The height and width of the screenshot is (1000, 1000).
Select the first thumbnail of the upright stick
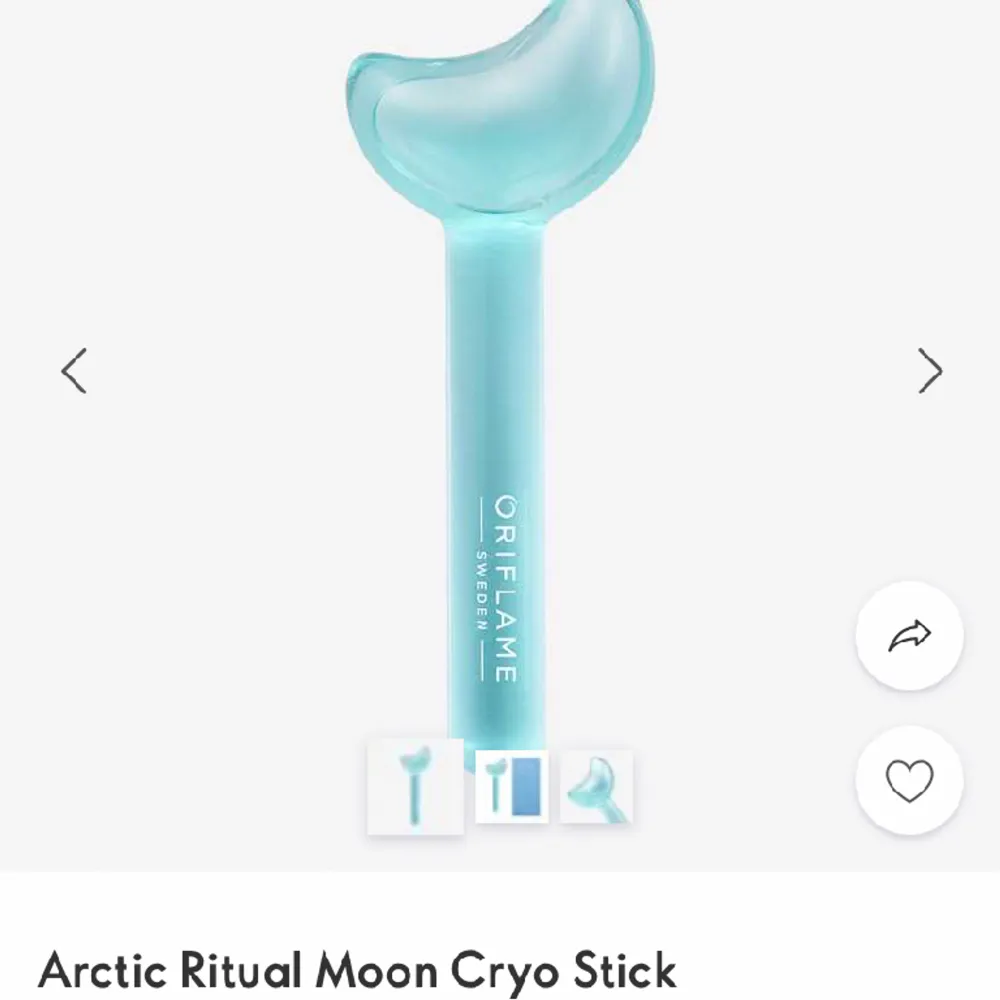(x=415, y=786)
